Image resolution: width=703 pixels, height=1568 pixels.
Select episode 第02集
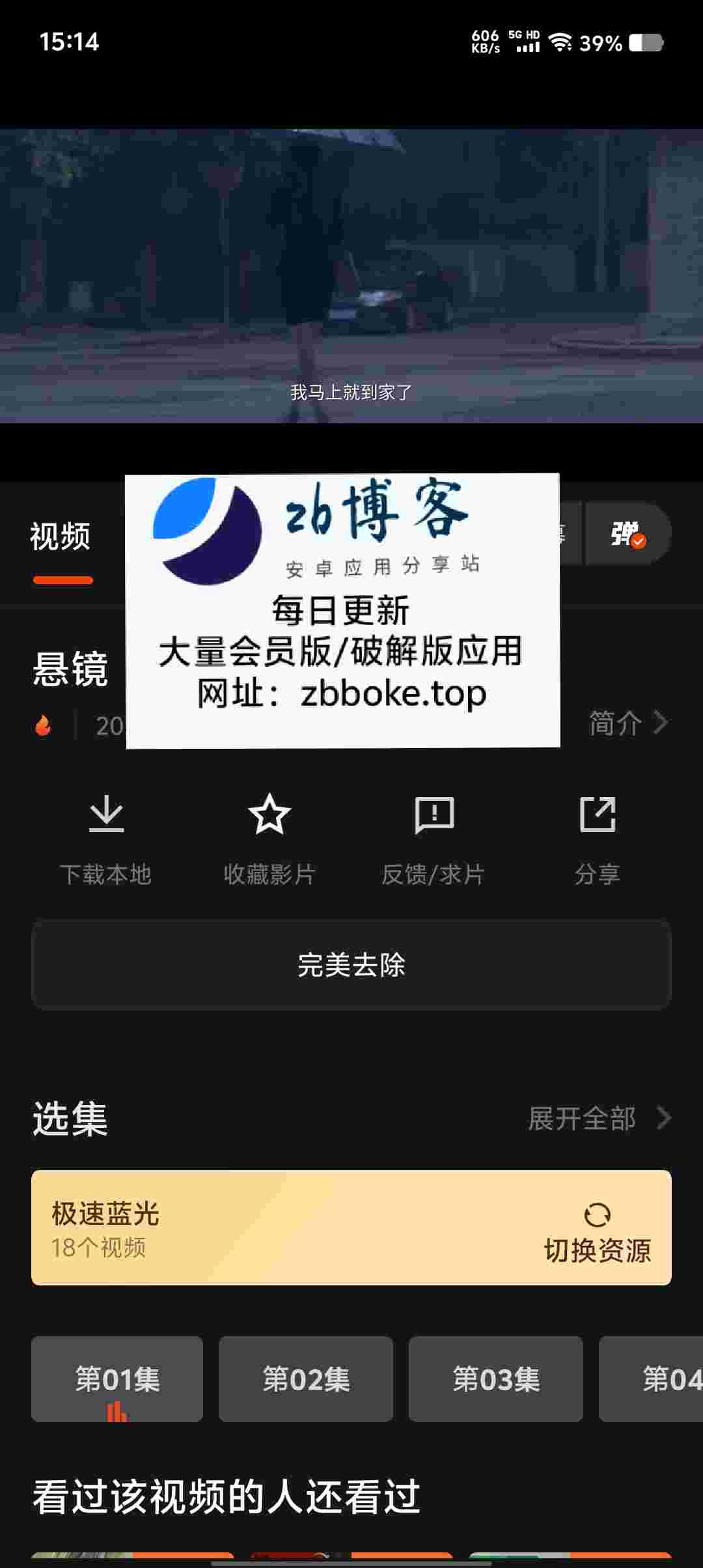click(x=306, y=1379)
